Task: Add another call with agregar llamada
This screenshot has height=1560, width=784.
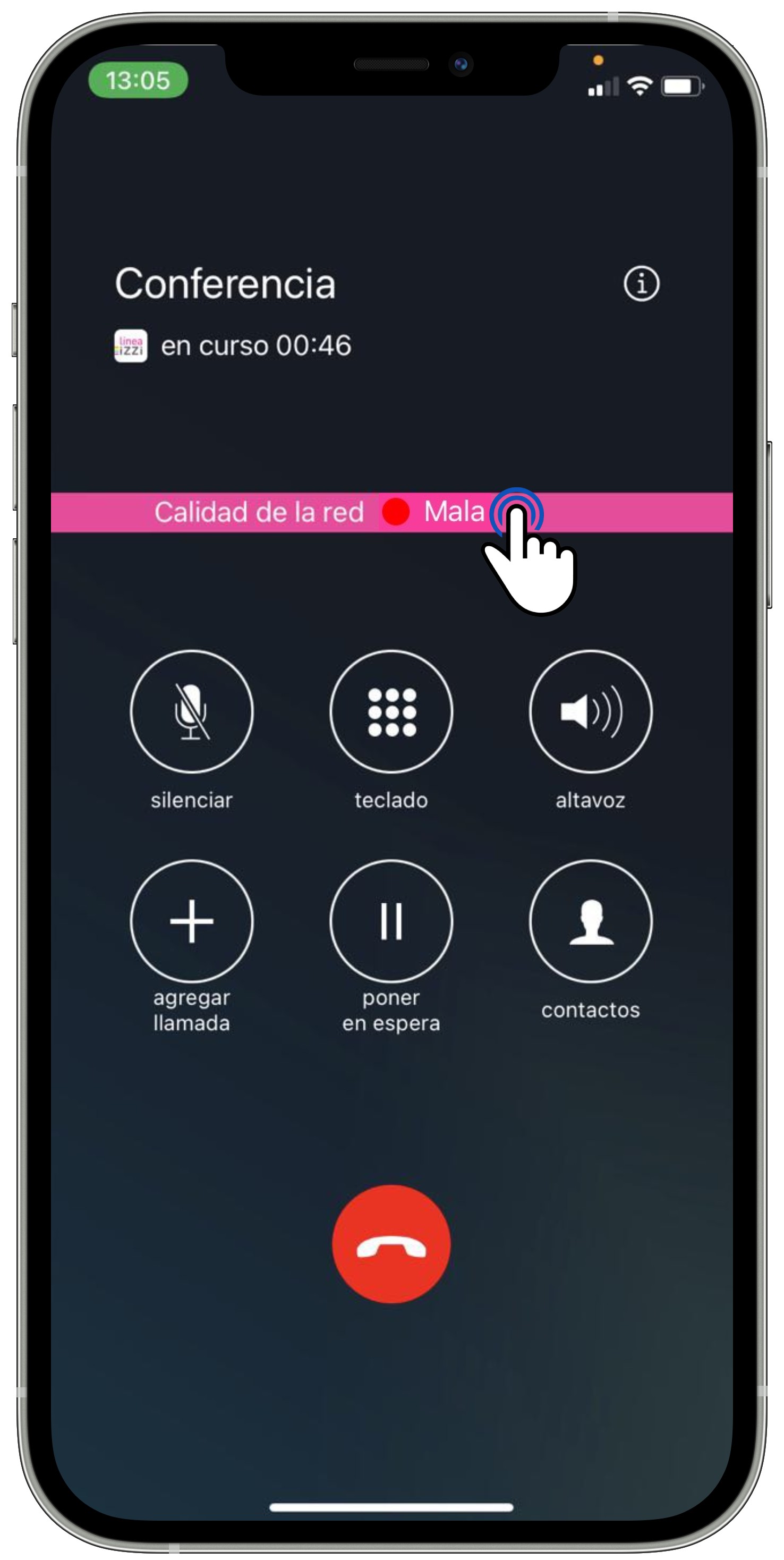Action: (x=191, y=920)
